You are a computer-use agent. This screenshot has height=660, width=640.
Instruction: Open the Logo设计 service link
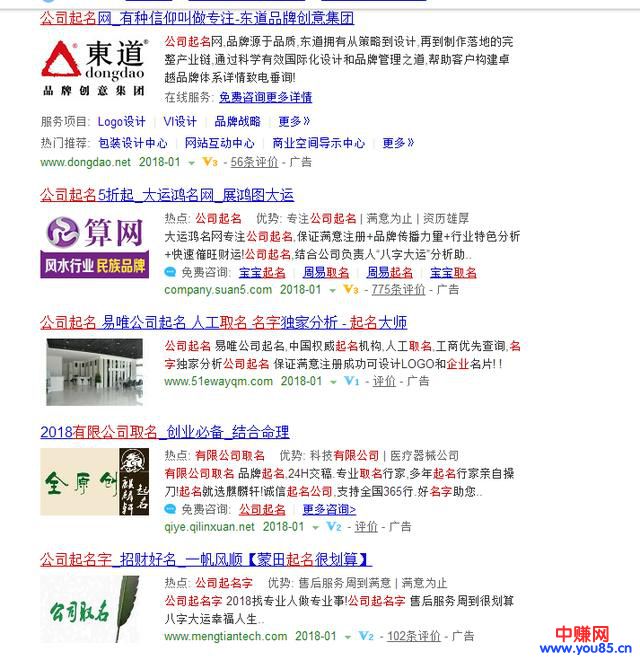[121, 121]
